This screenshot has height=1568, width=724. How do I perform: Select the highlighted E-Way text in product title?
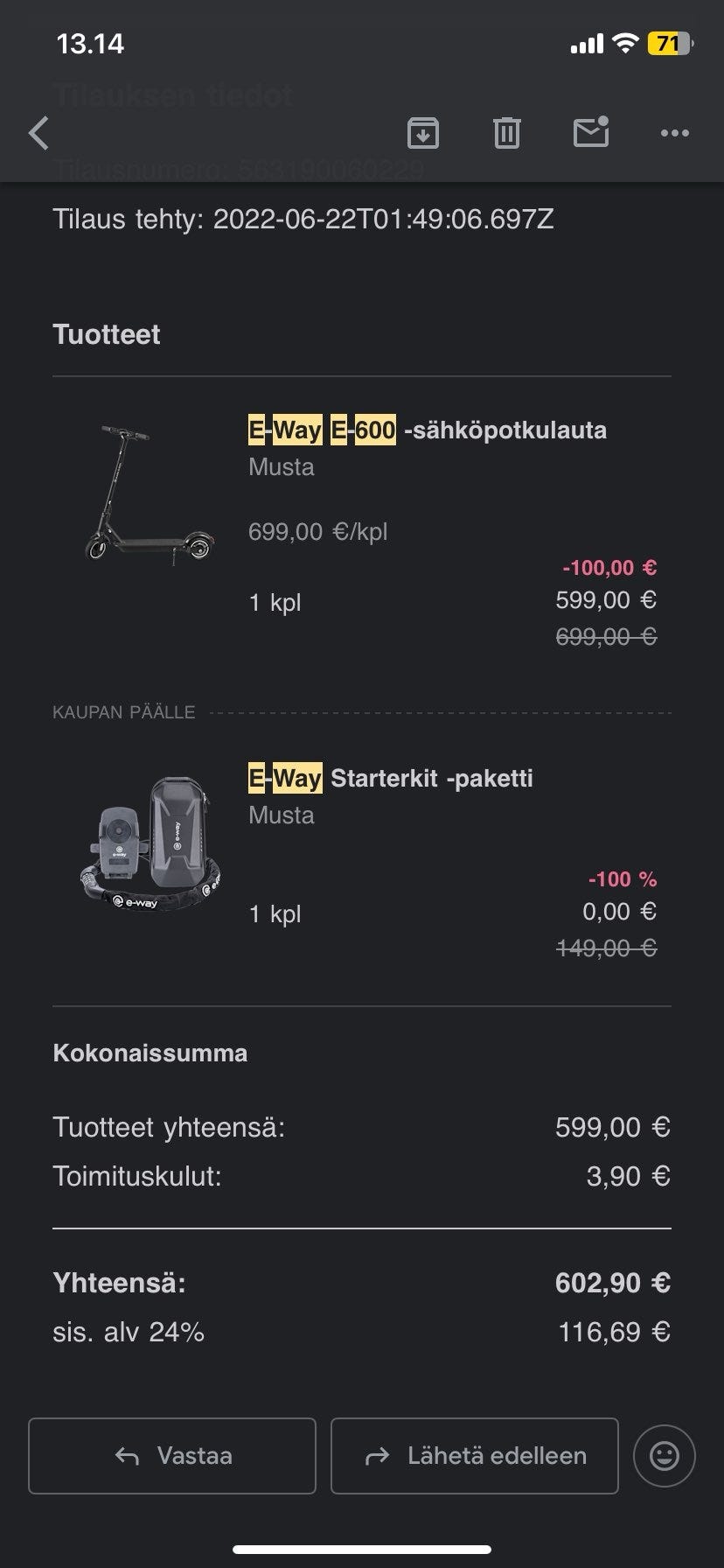(x=283, y=430)
